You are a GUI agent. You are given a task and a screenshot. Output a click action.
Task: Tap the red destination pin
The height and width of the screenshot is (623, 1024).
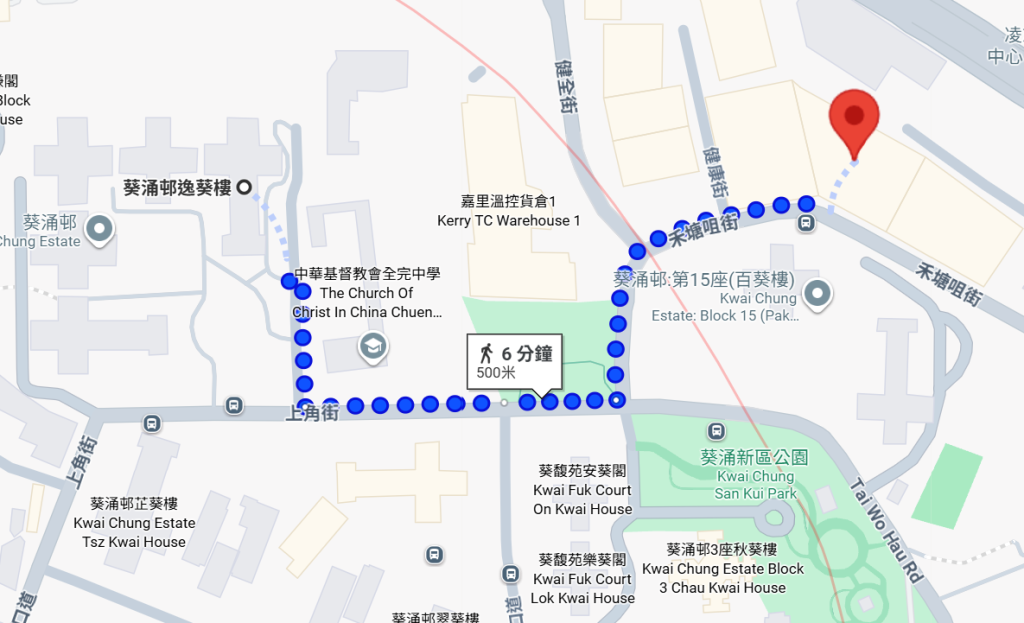(853, 116)
